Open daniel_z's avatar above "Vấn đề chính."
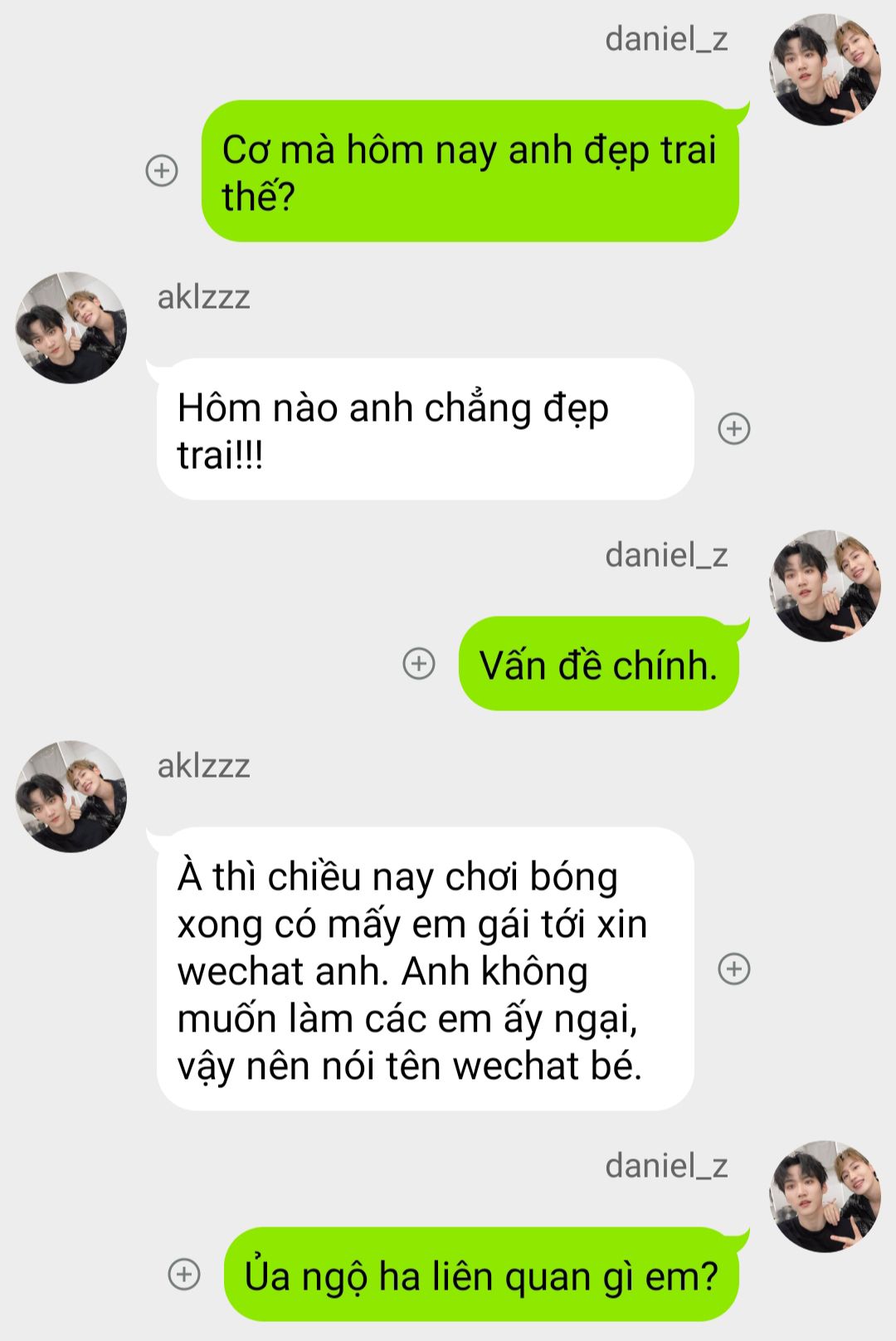 (x=825, y=586)
